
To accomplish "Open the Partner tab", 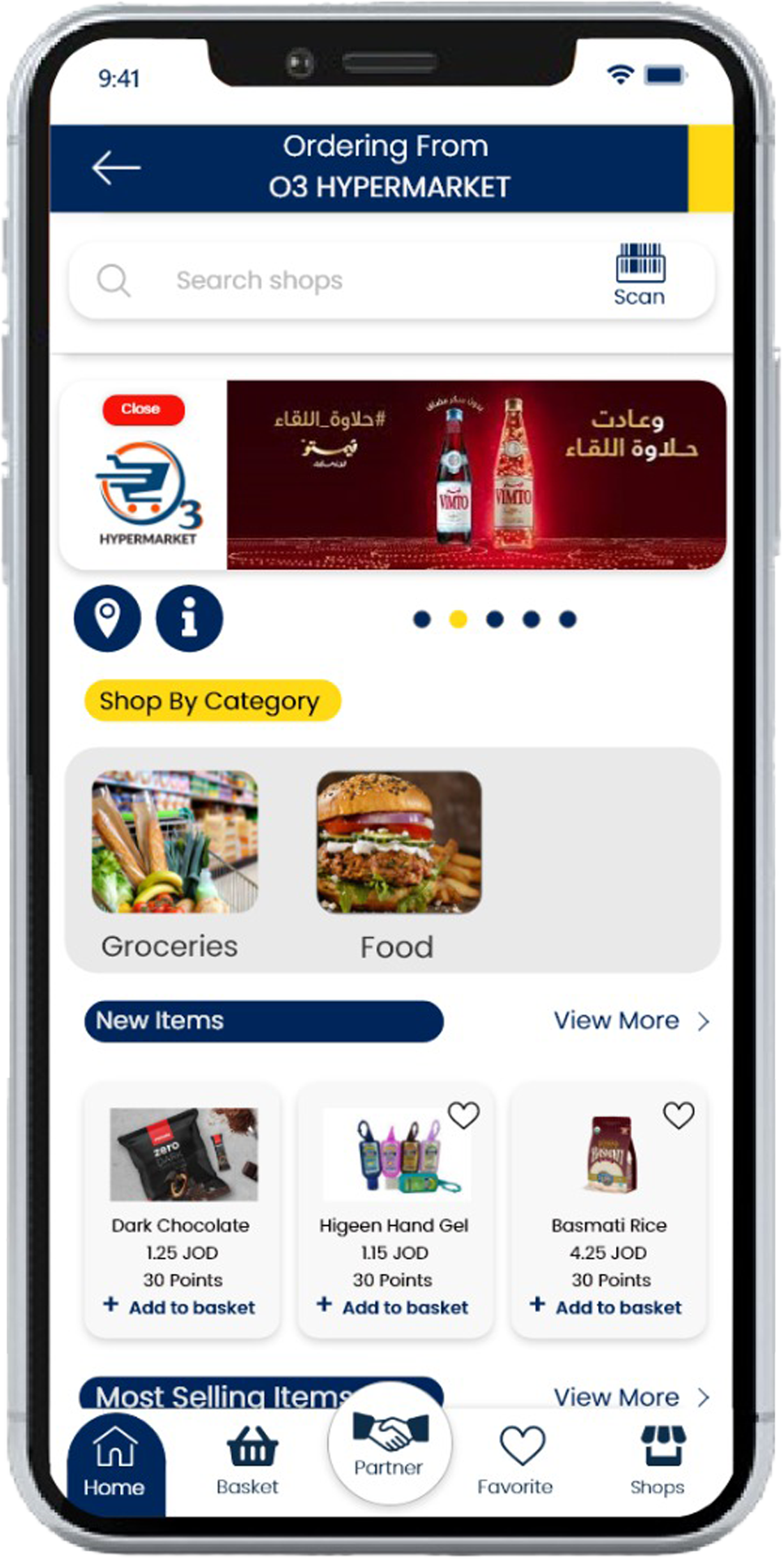I will click(390, 1444).
